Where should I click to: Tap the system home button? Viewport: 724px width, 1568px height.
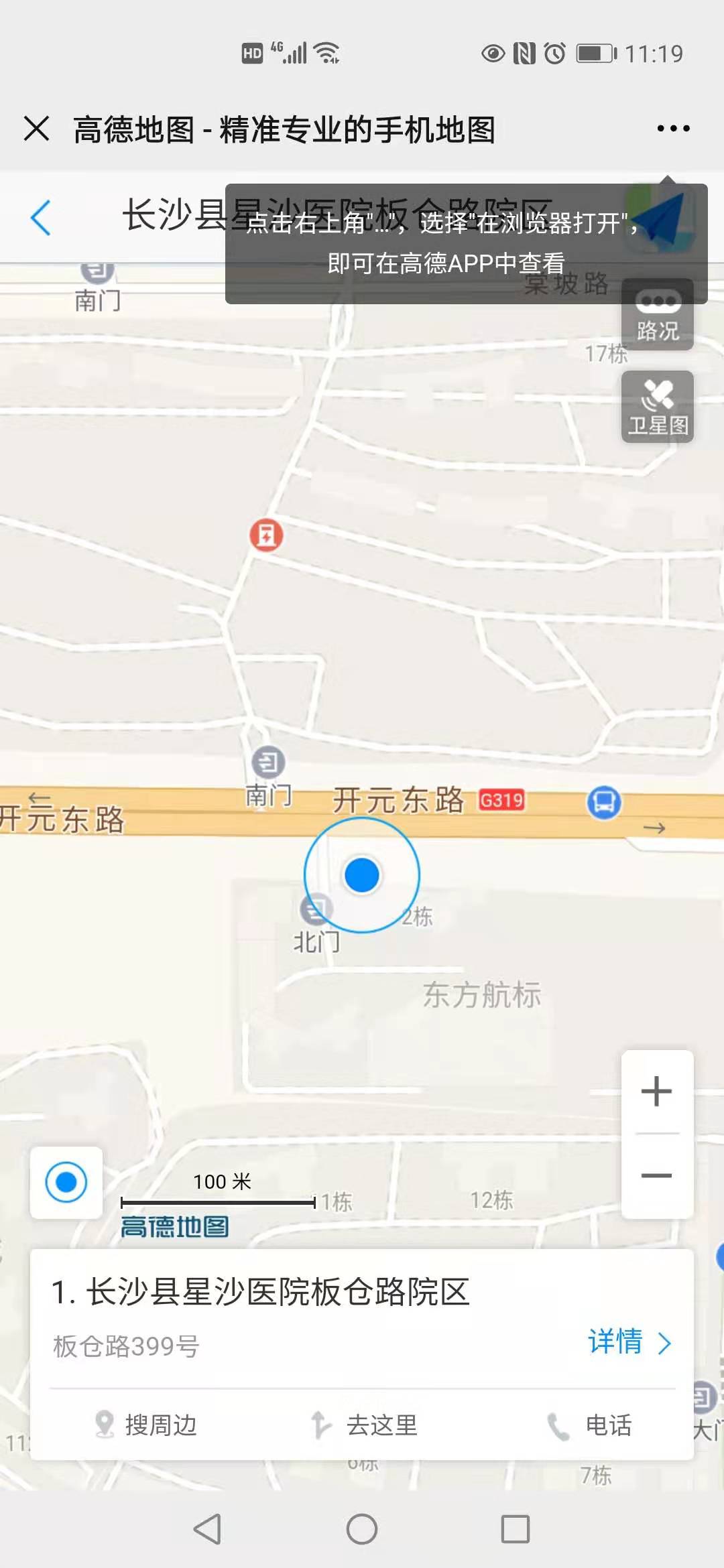coord(362,1529)
